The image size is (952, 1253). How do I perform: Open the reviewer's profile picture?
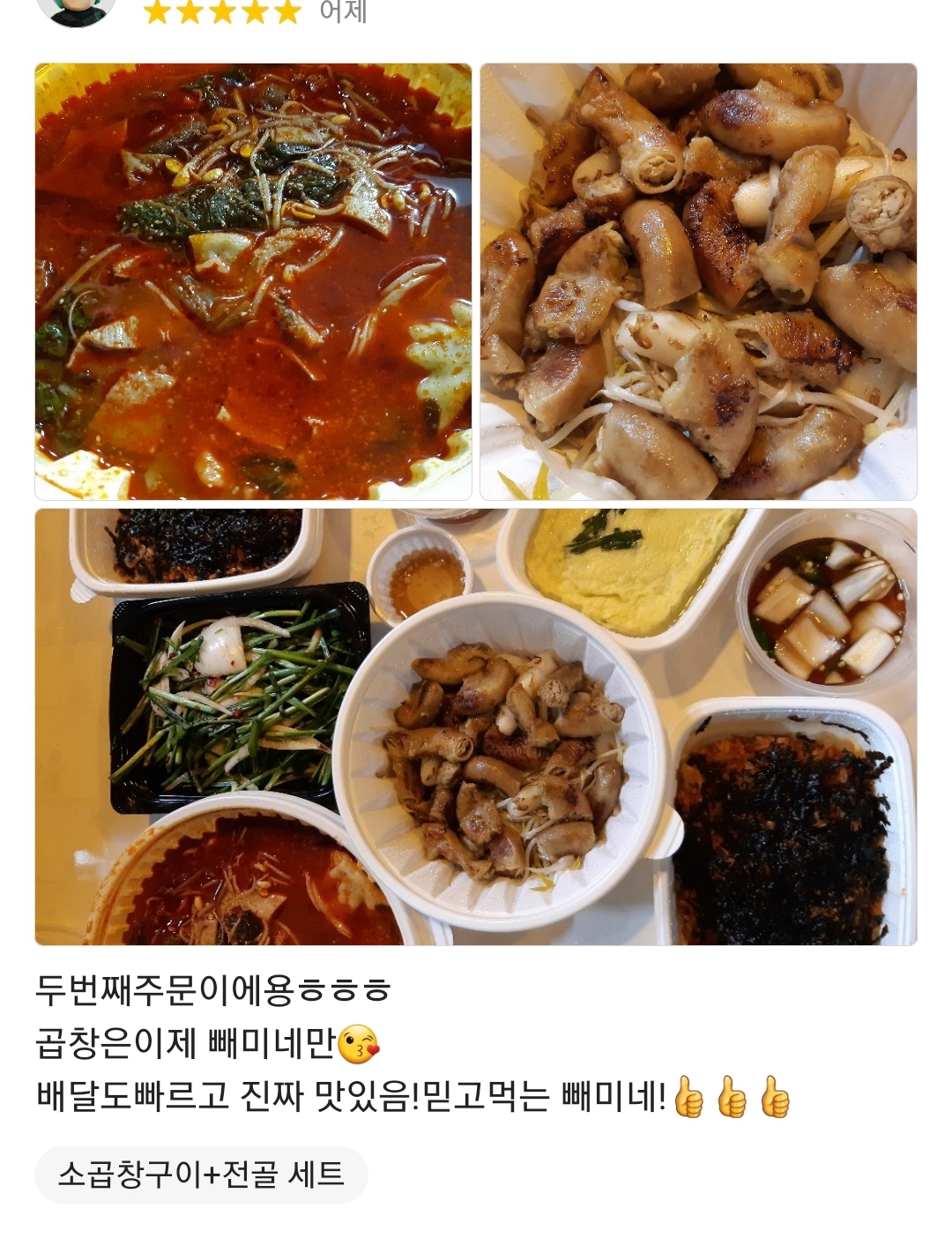pos(77,9)
